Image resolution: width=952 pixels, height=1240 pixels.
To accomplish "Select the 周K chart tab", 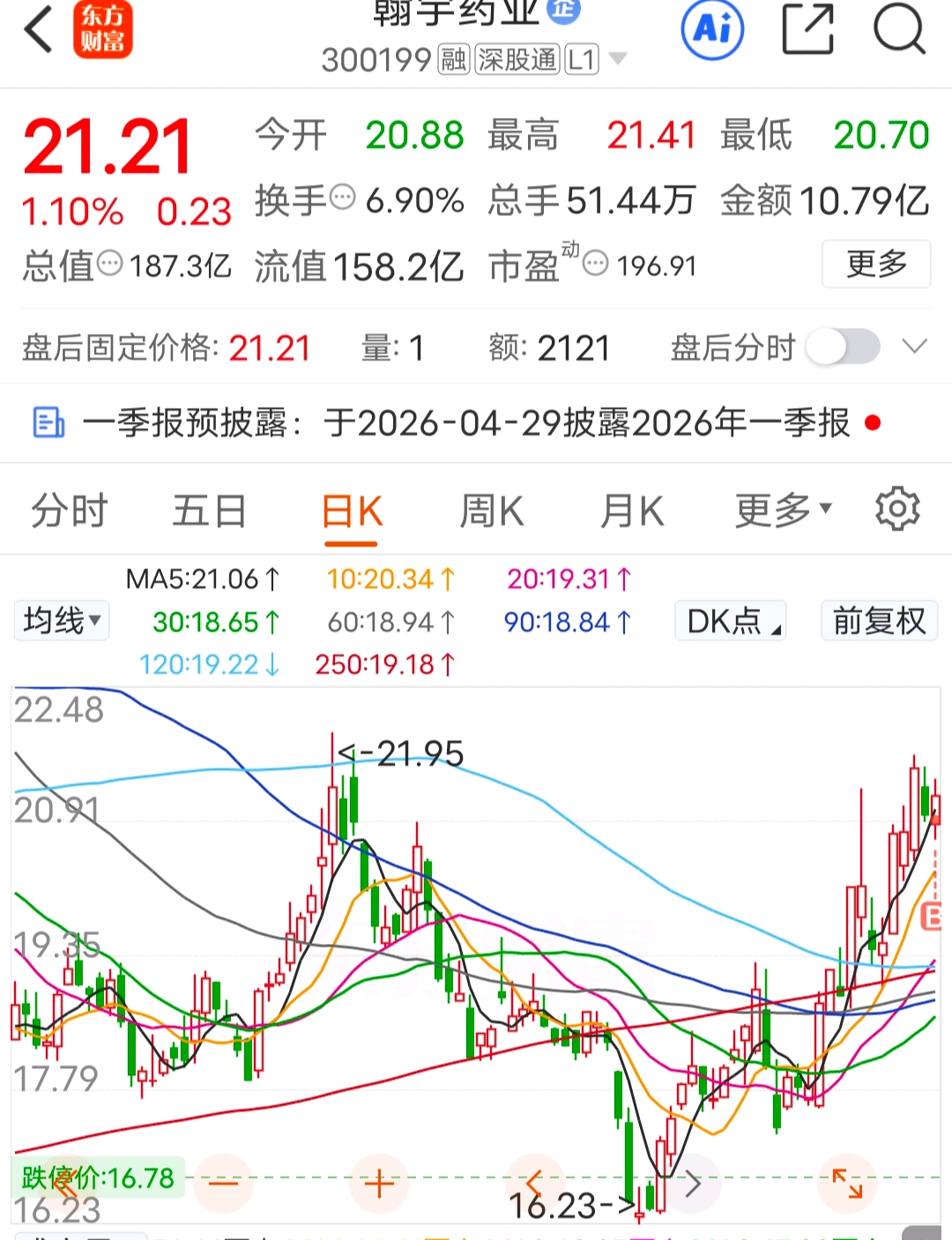I will pos(491,510).
